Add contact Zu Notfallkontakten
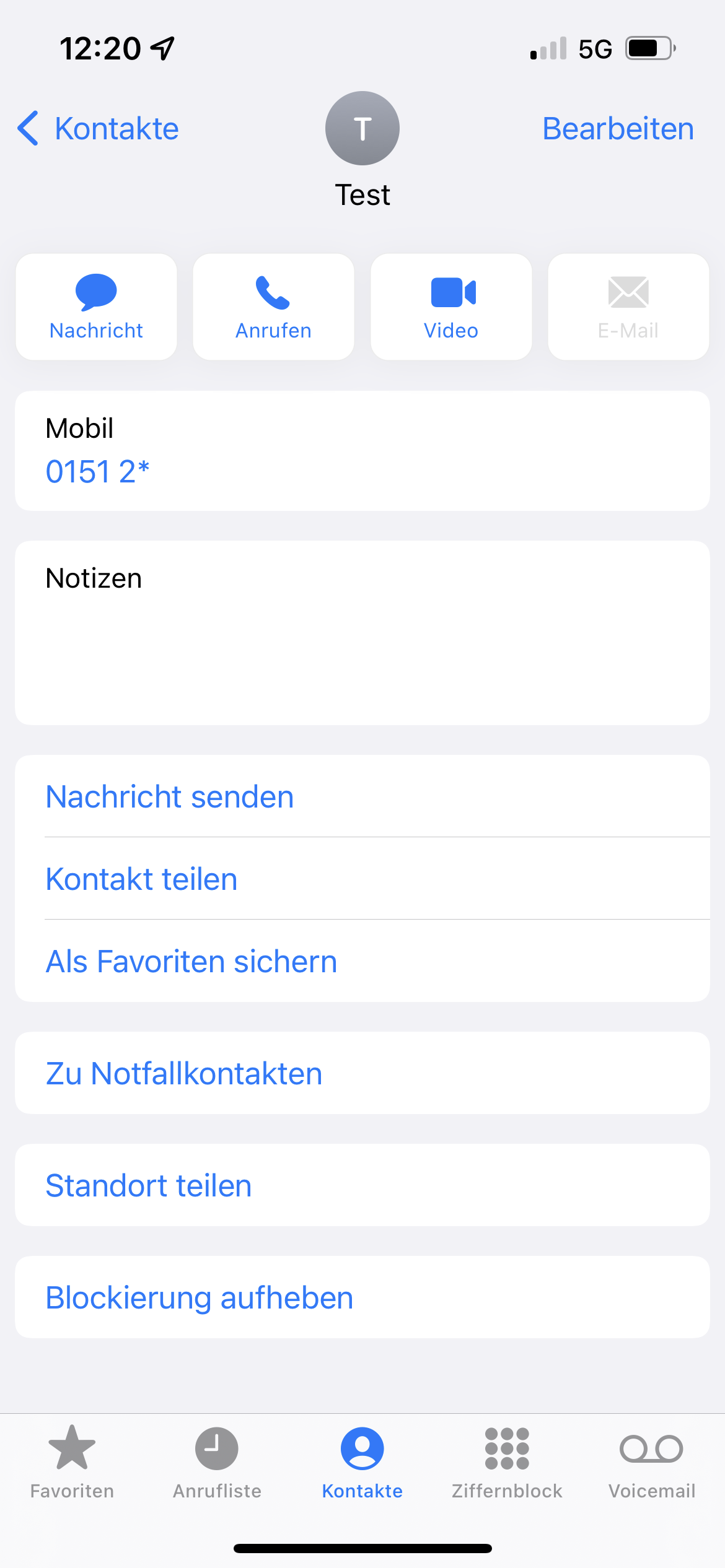The width and height of the screenshot is (725, 1568). [184, 1074]
